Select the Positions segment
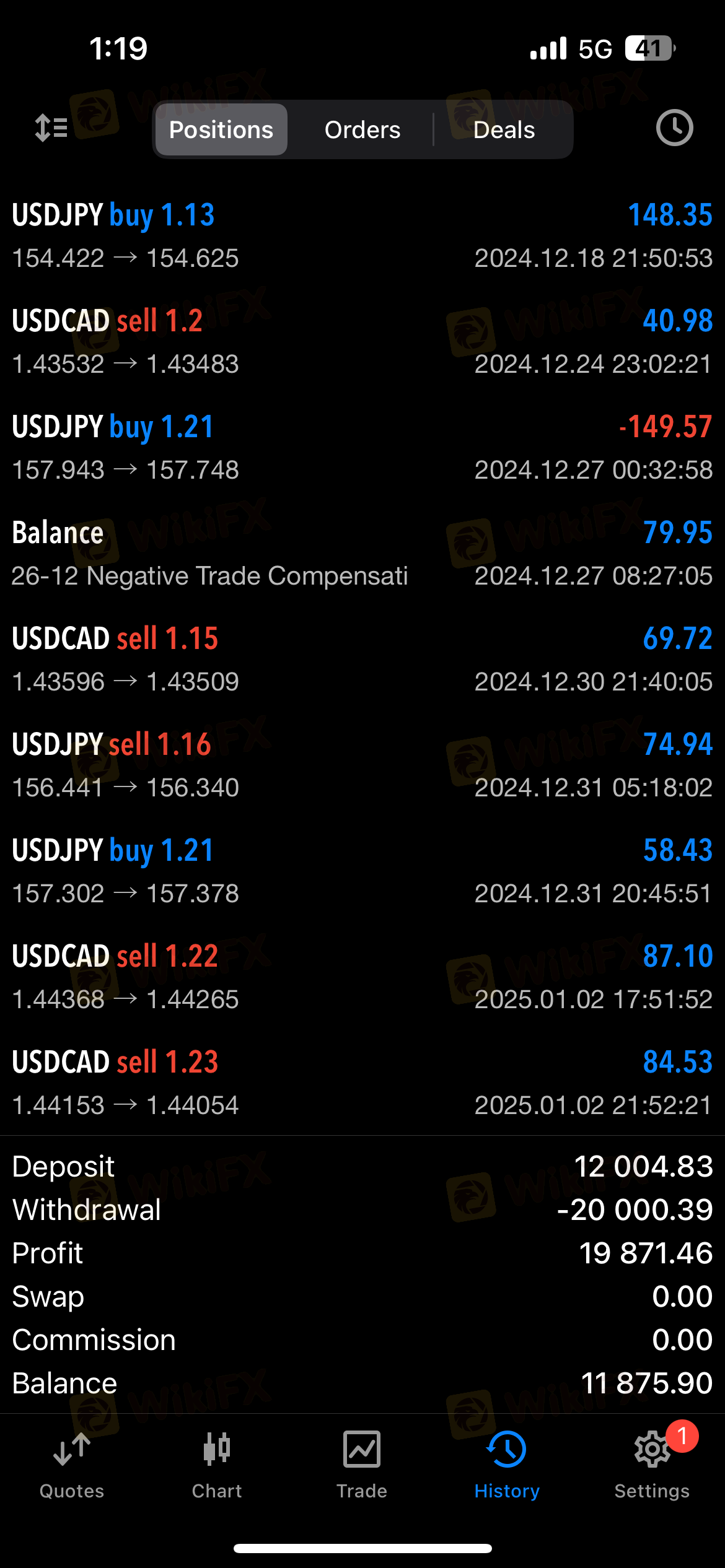The height and width of the screenshot is (1568, 725). point(221,129)
